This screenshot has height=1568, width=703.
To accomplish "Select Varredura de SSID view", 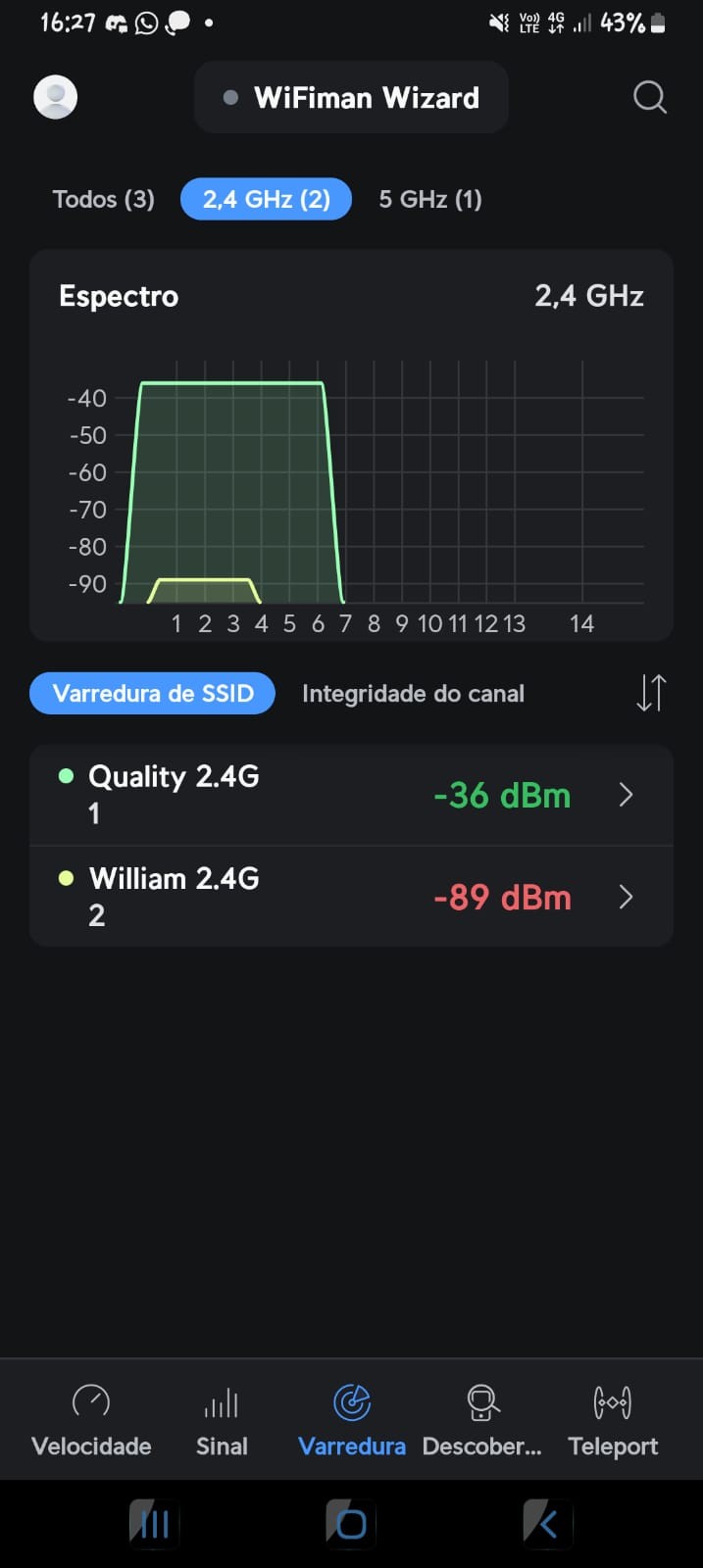I will coord(153,694).
